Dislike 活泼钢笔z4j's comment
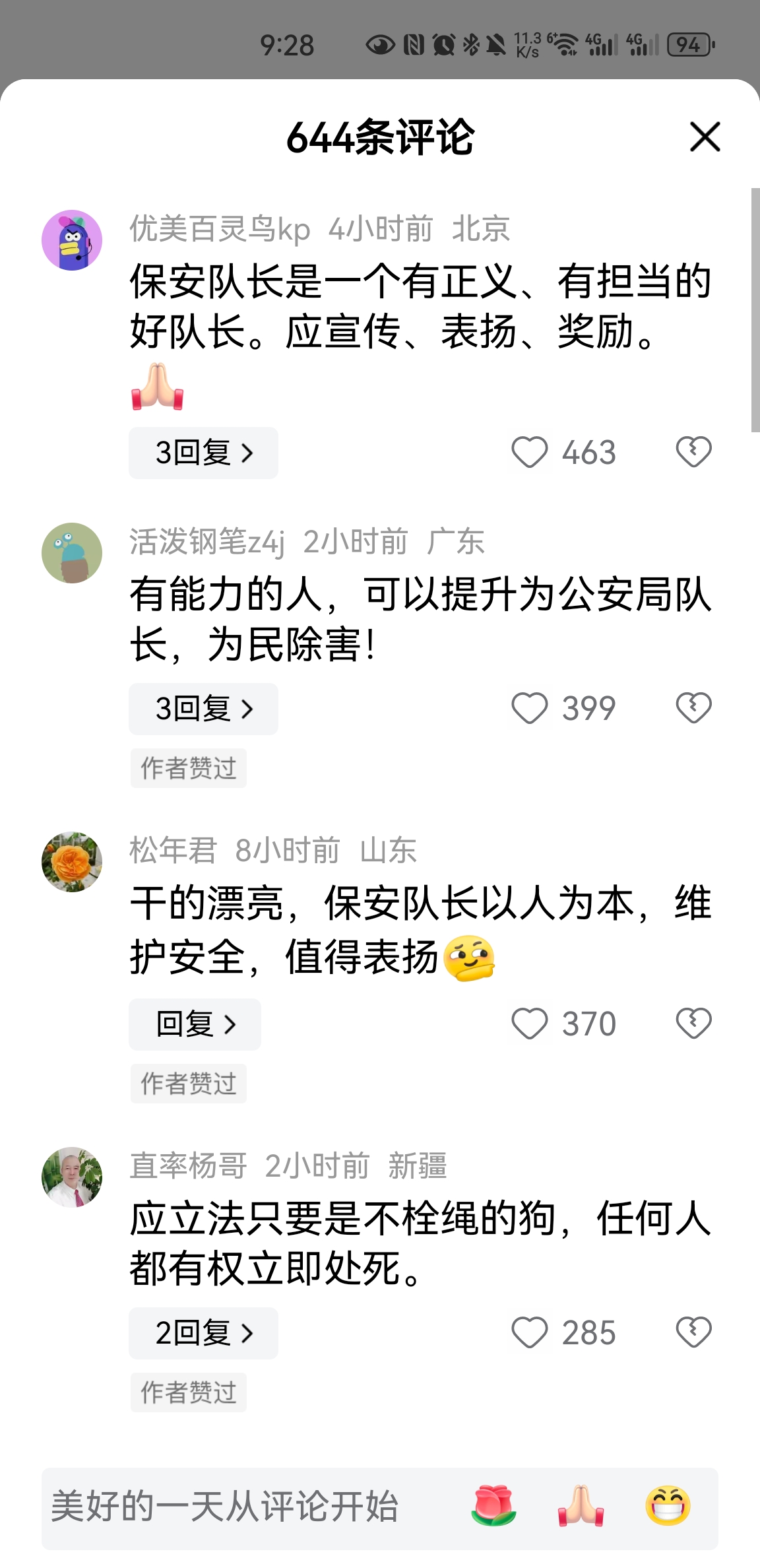The image size is (760, 1568). click(x=693, y=709)
